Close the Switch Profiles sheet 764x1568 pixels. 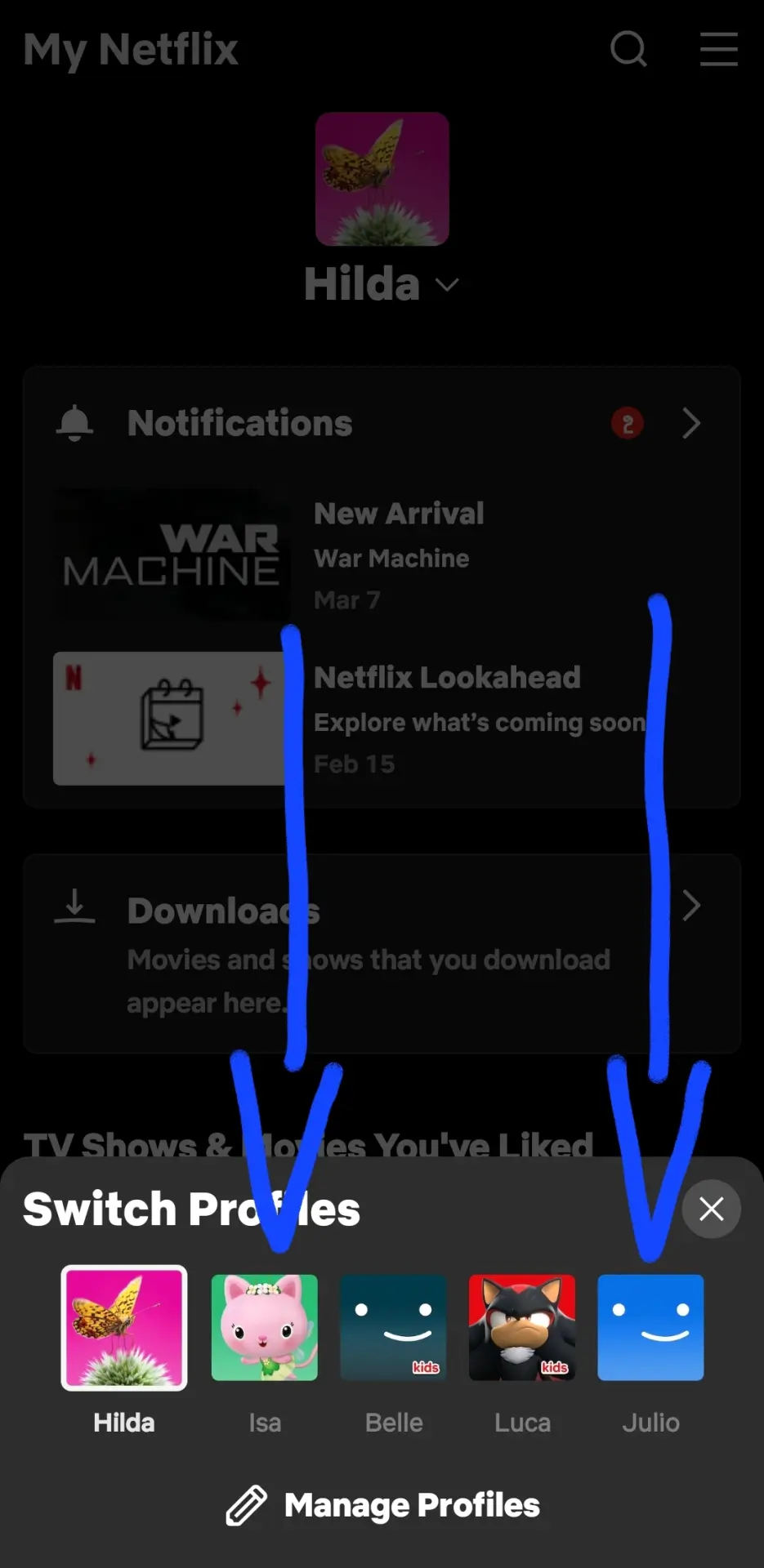[x=711, y=1209]
